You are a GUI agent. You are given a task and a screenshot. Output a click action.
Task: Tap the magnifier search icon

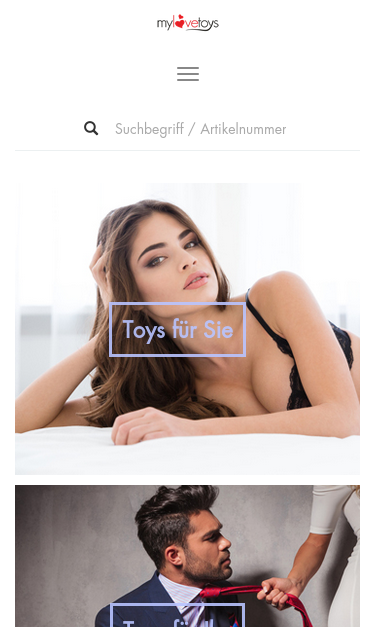(x=91, y=128)
